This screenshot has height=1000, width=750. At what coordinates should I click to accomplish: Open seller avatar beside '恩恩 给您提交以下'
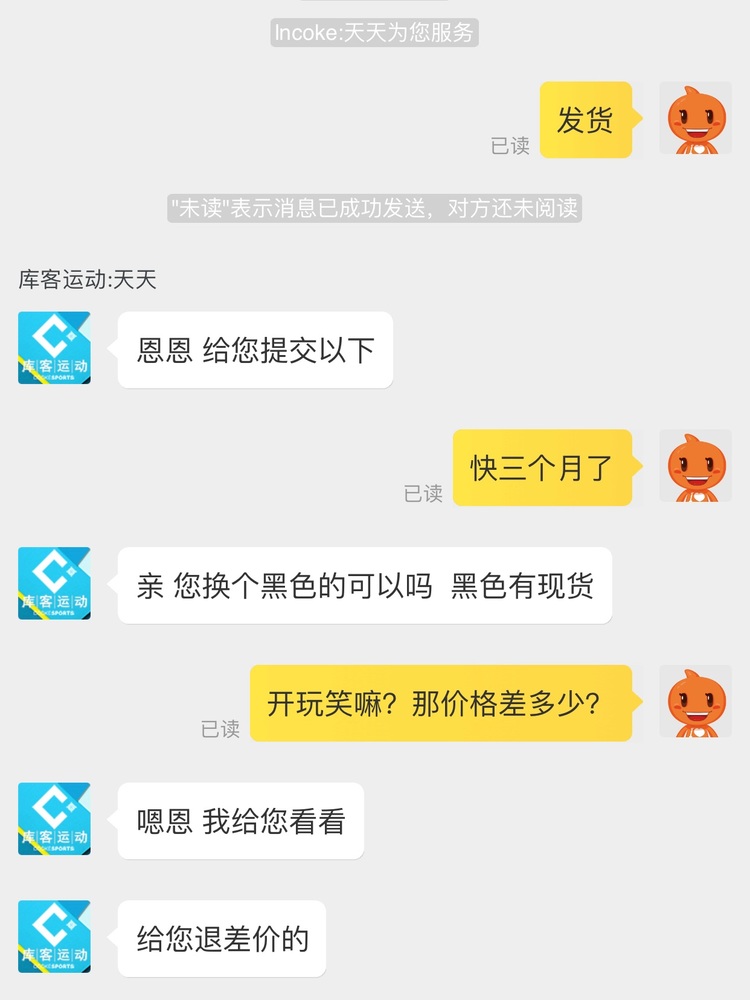click(x=54, y=348)
